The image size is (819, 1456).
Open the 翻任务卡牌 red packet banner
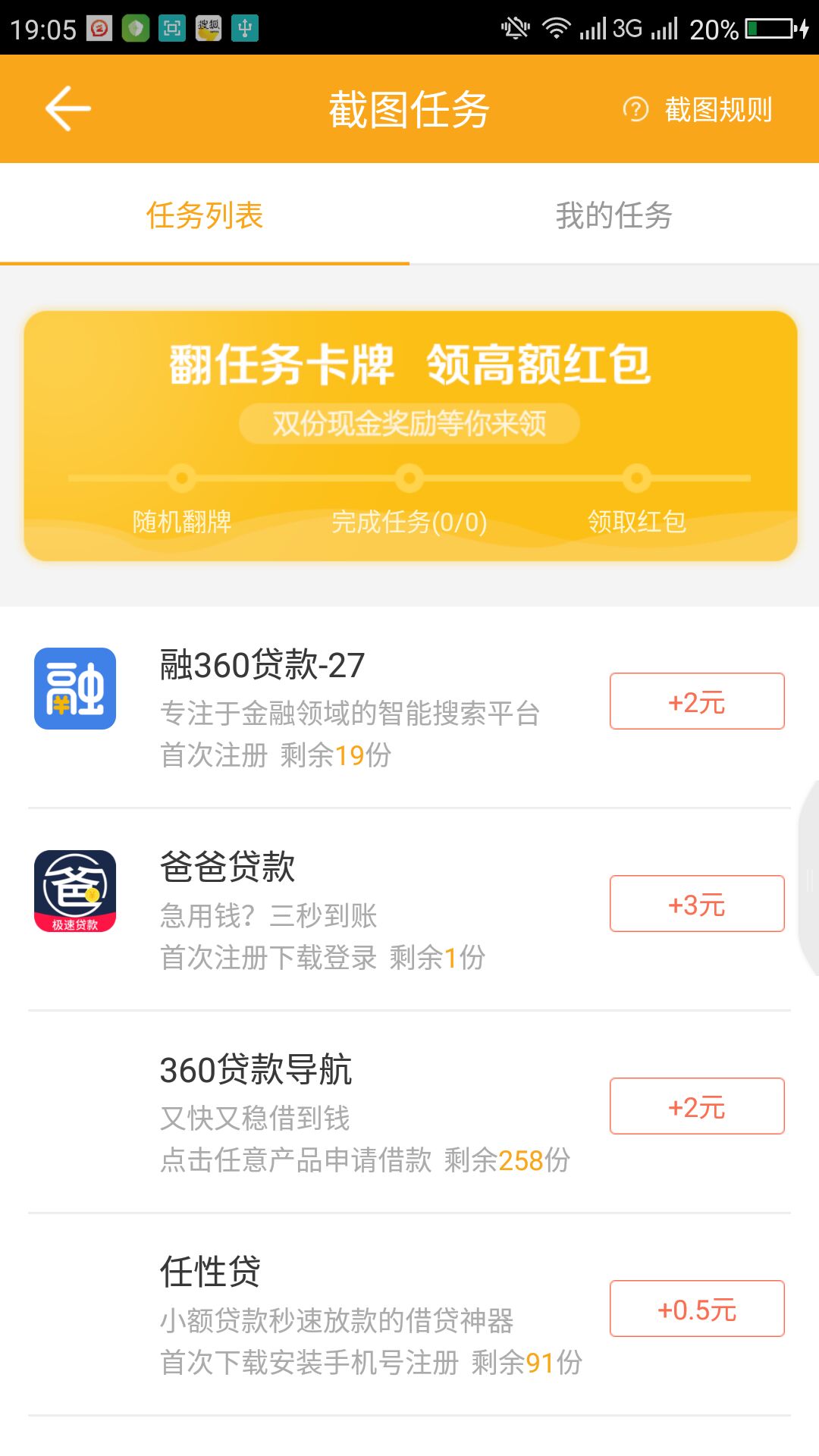click(409, 435)
